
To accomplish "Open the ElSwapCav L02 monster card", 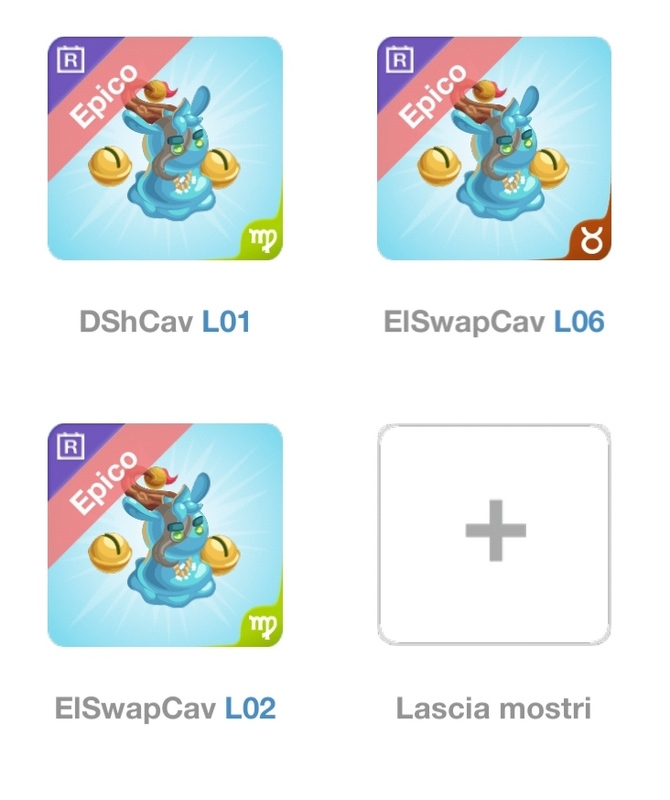I will coord(165,535).
